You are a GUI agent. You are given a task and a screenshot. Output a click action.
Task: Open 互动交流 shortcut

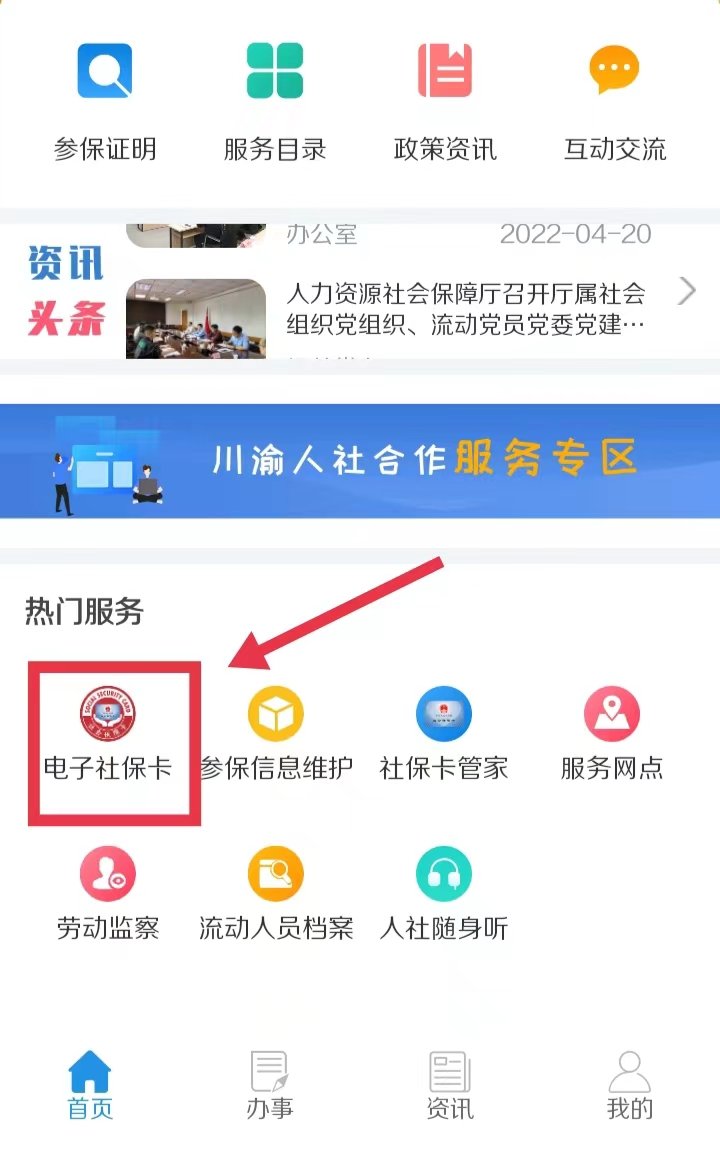pyautogui.click(x=615, y=101)
